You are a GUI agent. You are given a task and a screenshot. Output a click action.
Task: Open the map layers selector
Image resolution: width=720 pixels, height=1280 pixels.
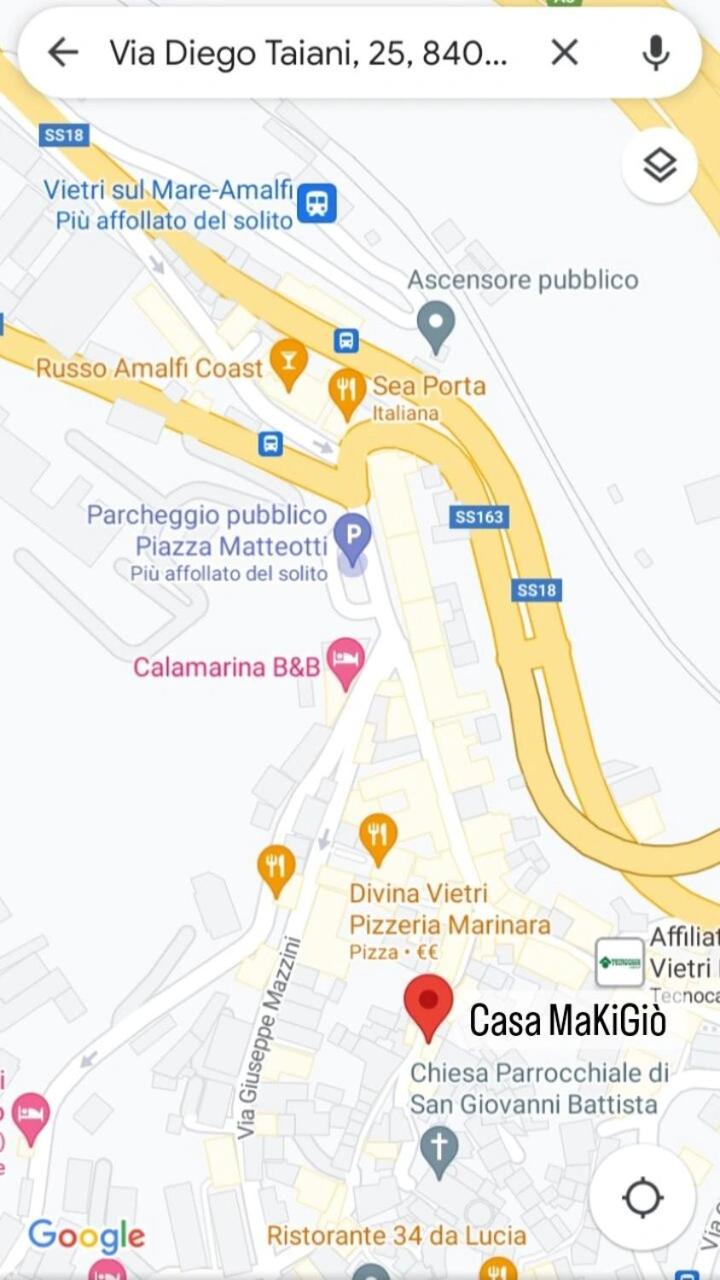click(x=660, y=165)
